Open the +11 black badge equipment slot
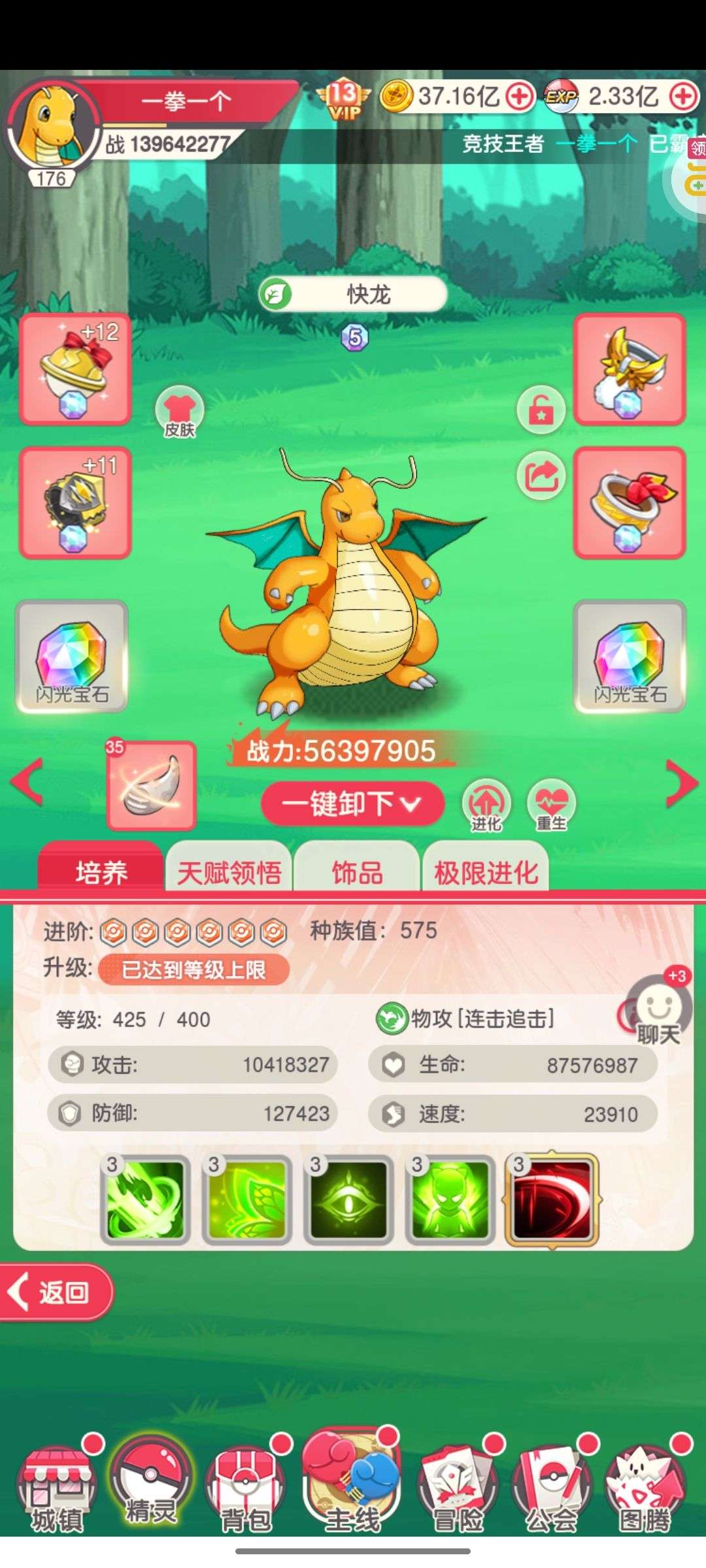This screenshot has width=706, height=1568. 75,502
